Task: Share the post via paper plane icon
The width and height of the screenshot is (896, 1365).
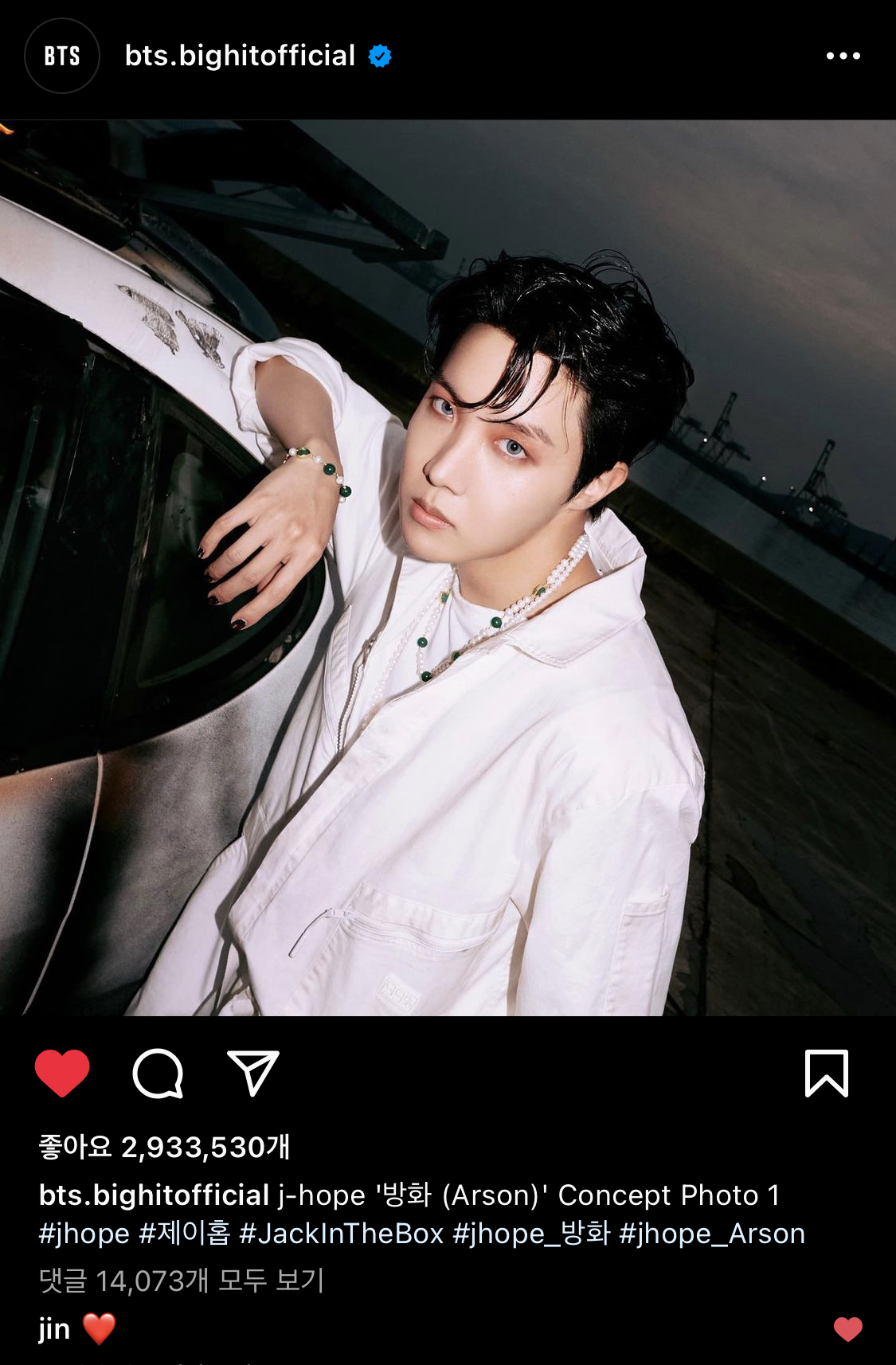Action: 253,1073
